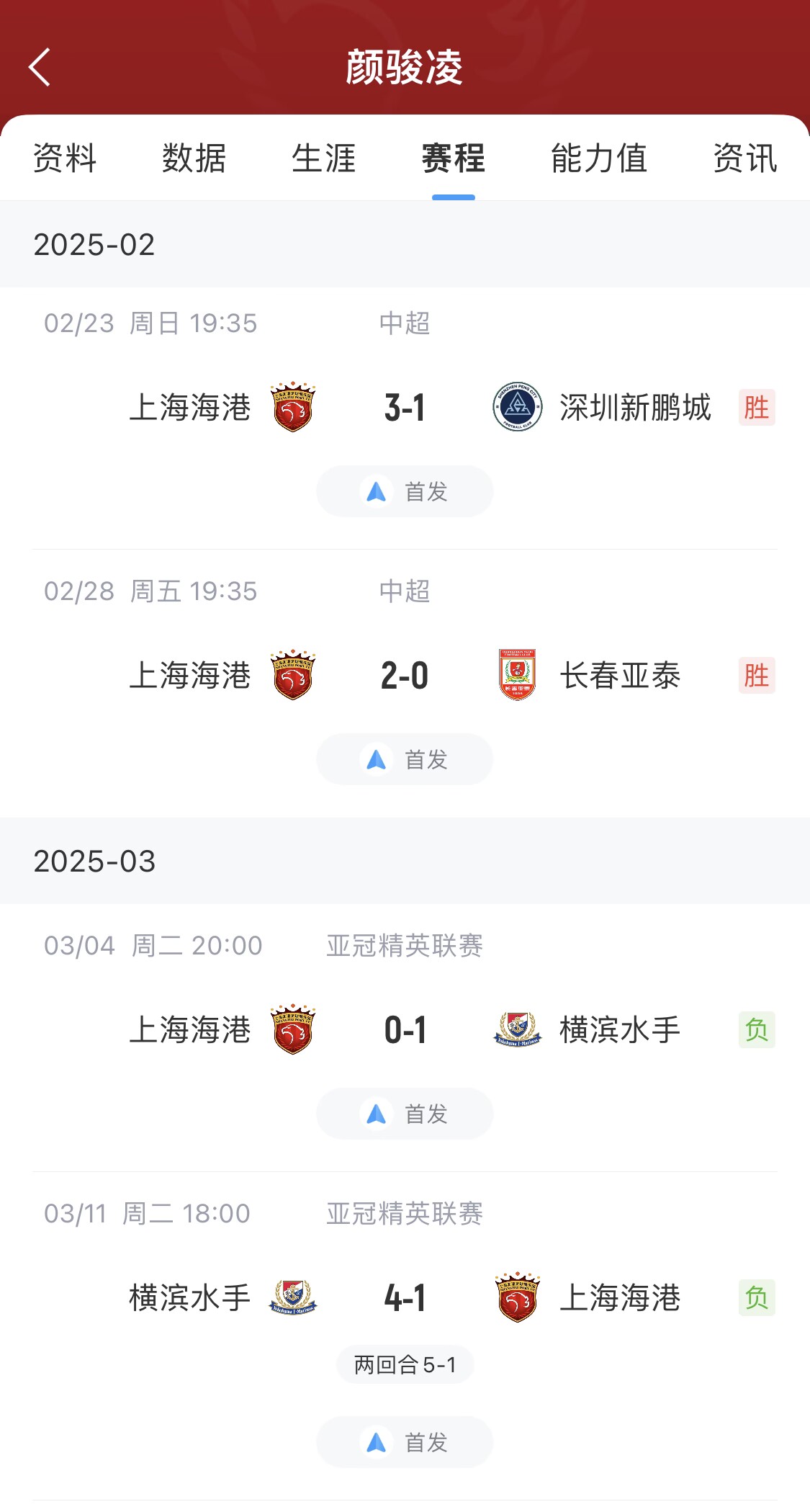Open the 上海海港 vs 深圳新鹏城 match
Viewport: 810px width, 1512px height.
pyautogui.click(x=405, y=408)
